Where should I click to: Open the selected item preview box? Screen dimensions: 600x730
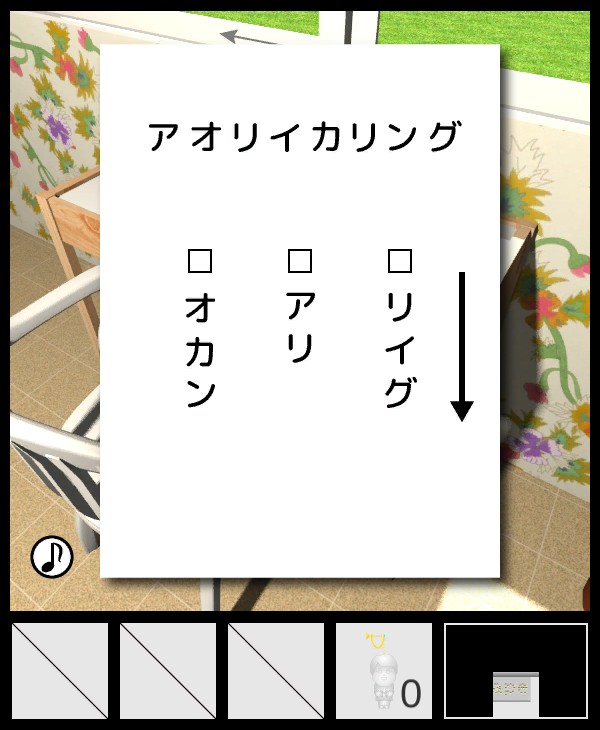click(x=516, y=671)
